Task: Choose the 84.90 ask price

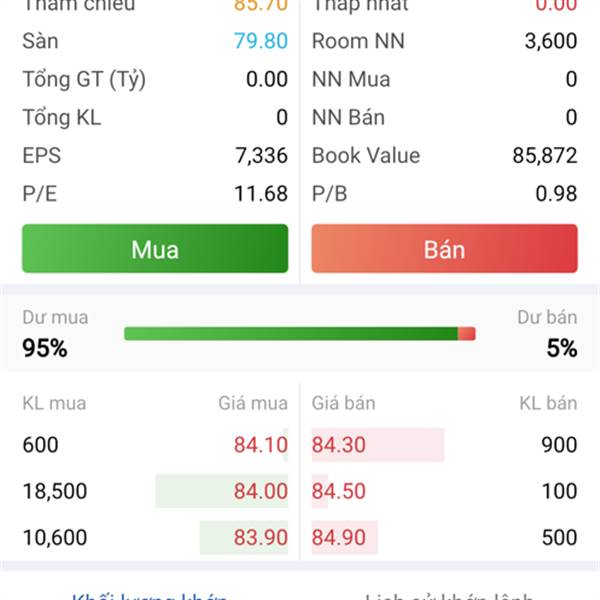Action: (338, 538)
